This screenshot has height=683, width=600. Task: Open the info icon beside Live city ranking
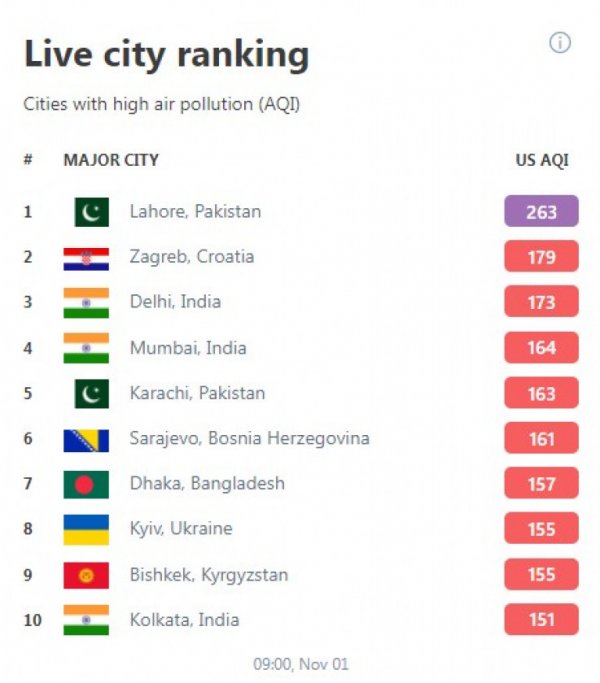(x=560, y=43)
